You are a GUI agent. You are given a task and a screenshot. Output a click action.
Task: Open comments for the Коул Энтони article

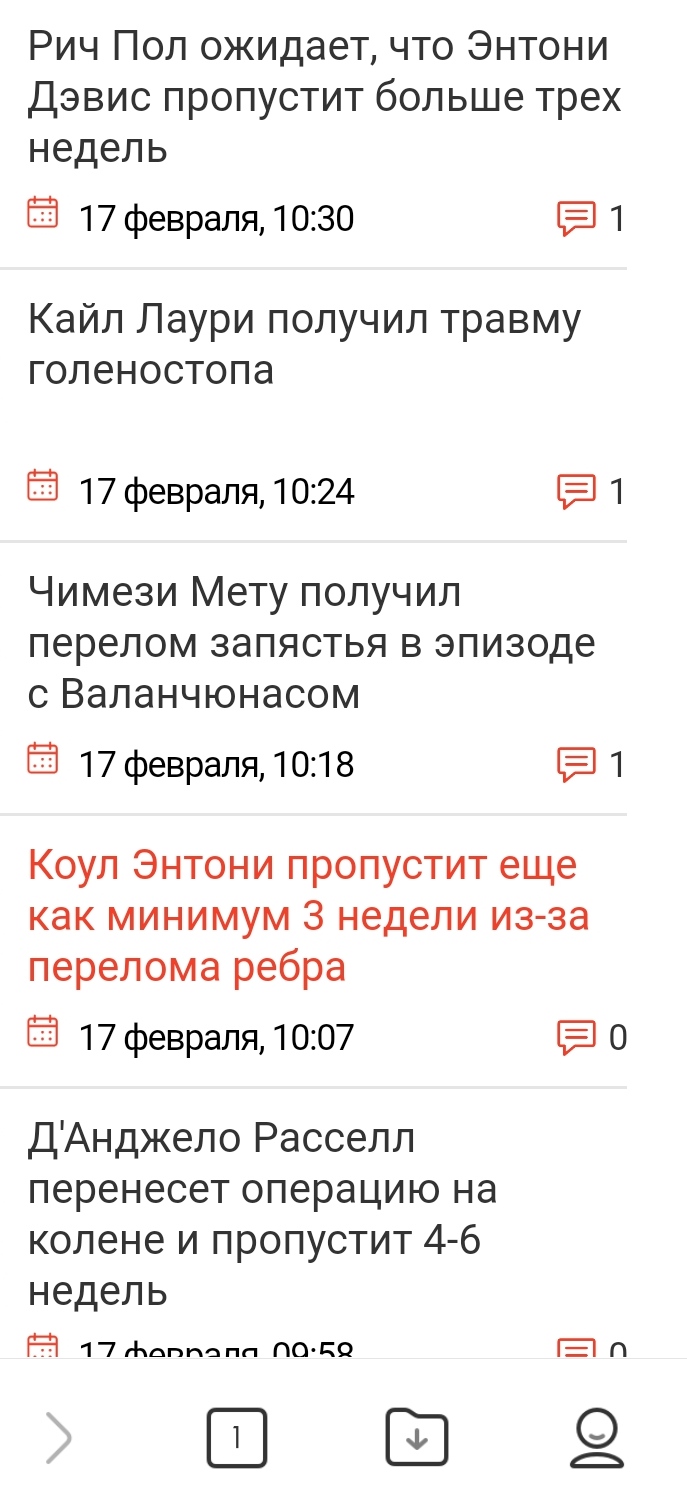pyautogui.click(x=590, y=1038)
